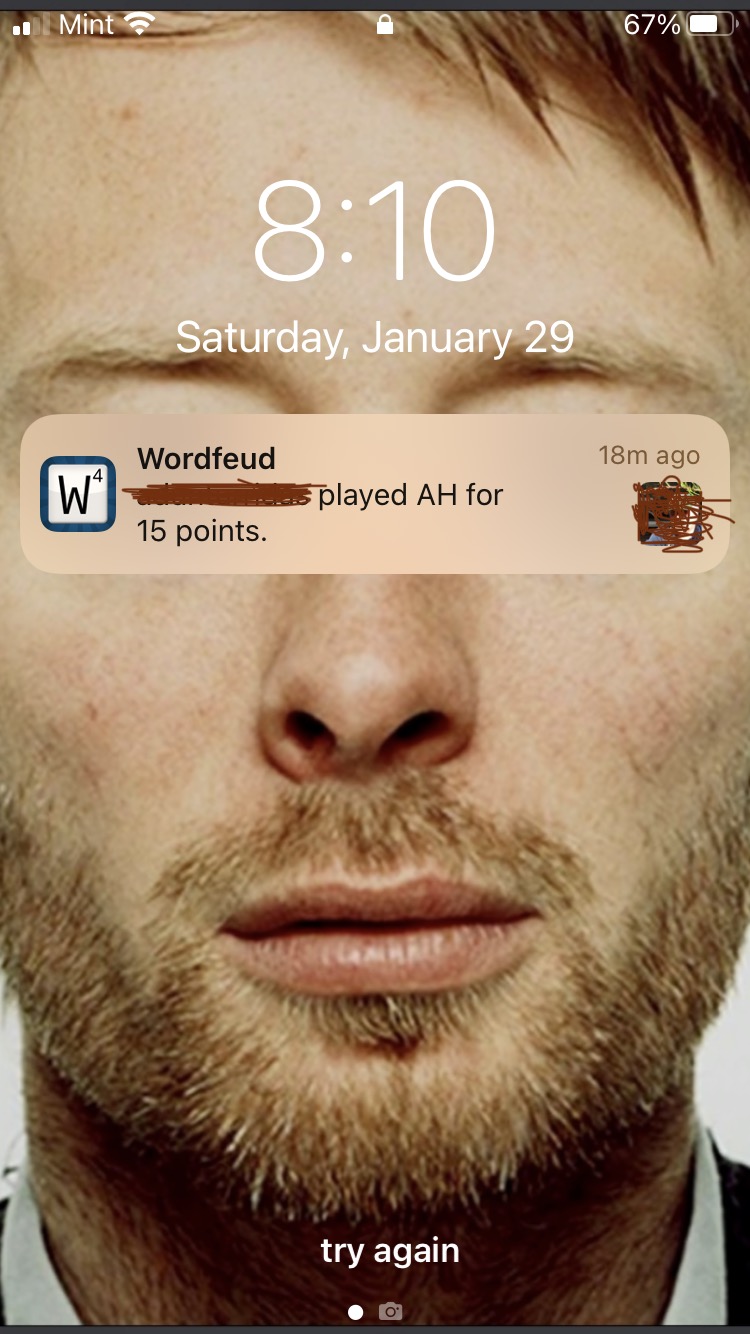The image size is (750, 1334).
Task: Open the Wordfeud notification
Action: coord(374,494)
